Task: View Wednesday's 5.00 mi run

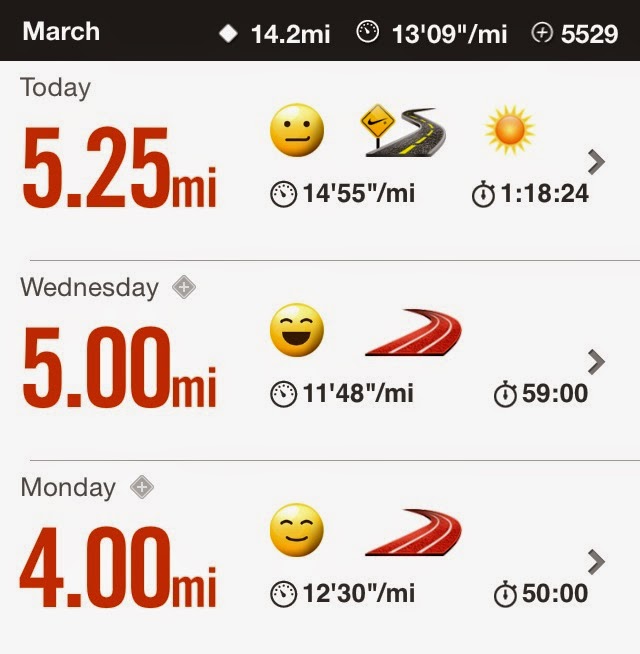Action: [x=596, y=361]
